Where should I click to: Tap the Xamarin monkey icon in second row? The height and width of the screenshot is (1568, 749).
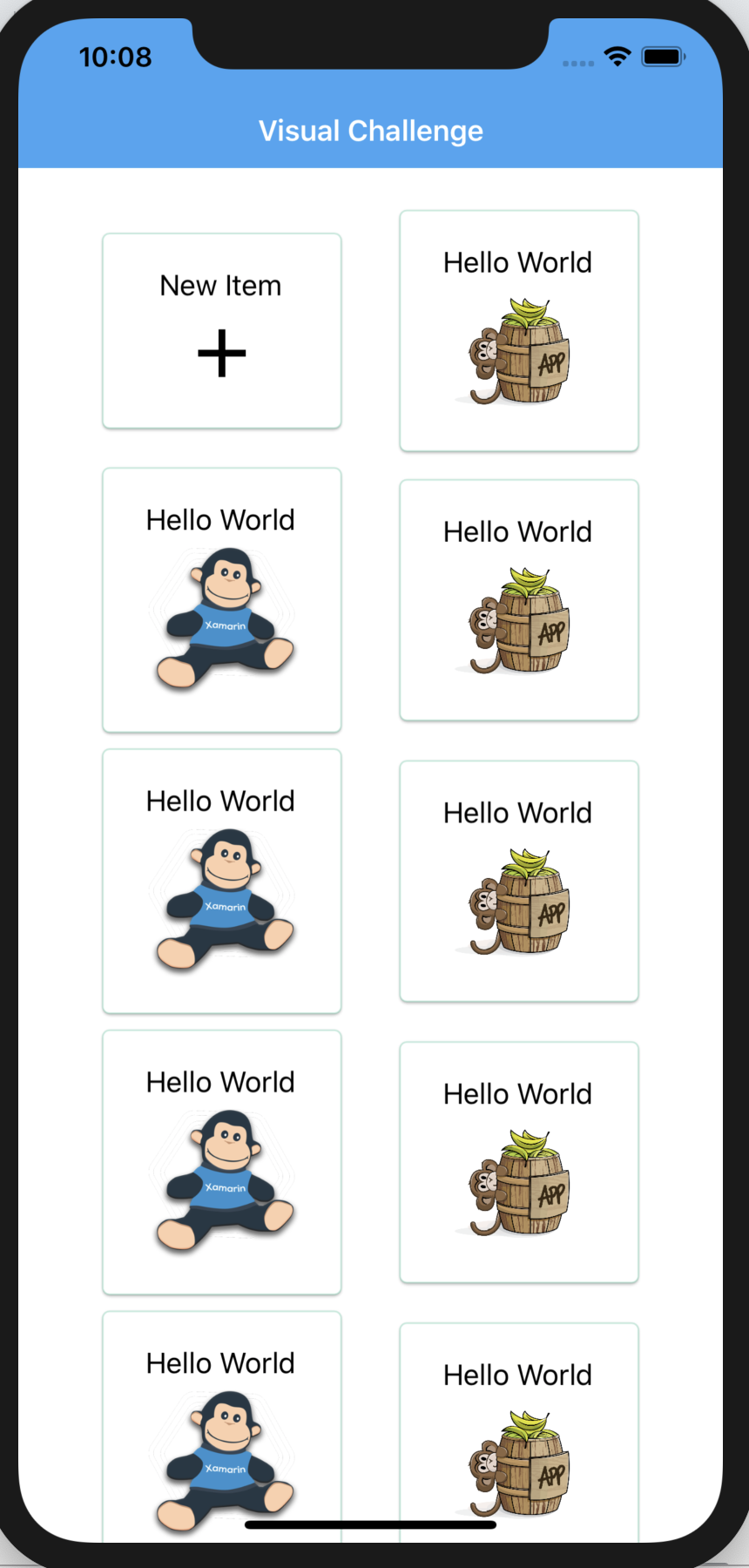pos(221,618)
